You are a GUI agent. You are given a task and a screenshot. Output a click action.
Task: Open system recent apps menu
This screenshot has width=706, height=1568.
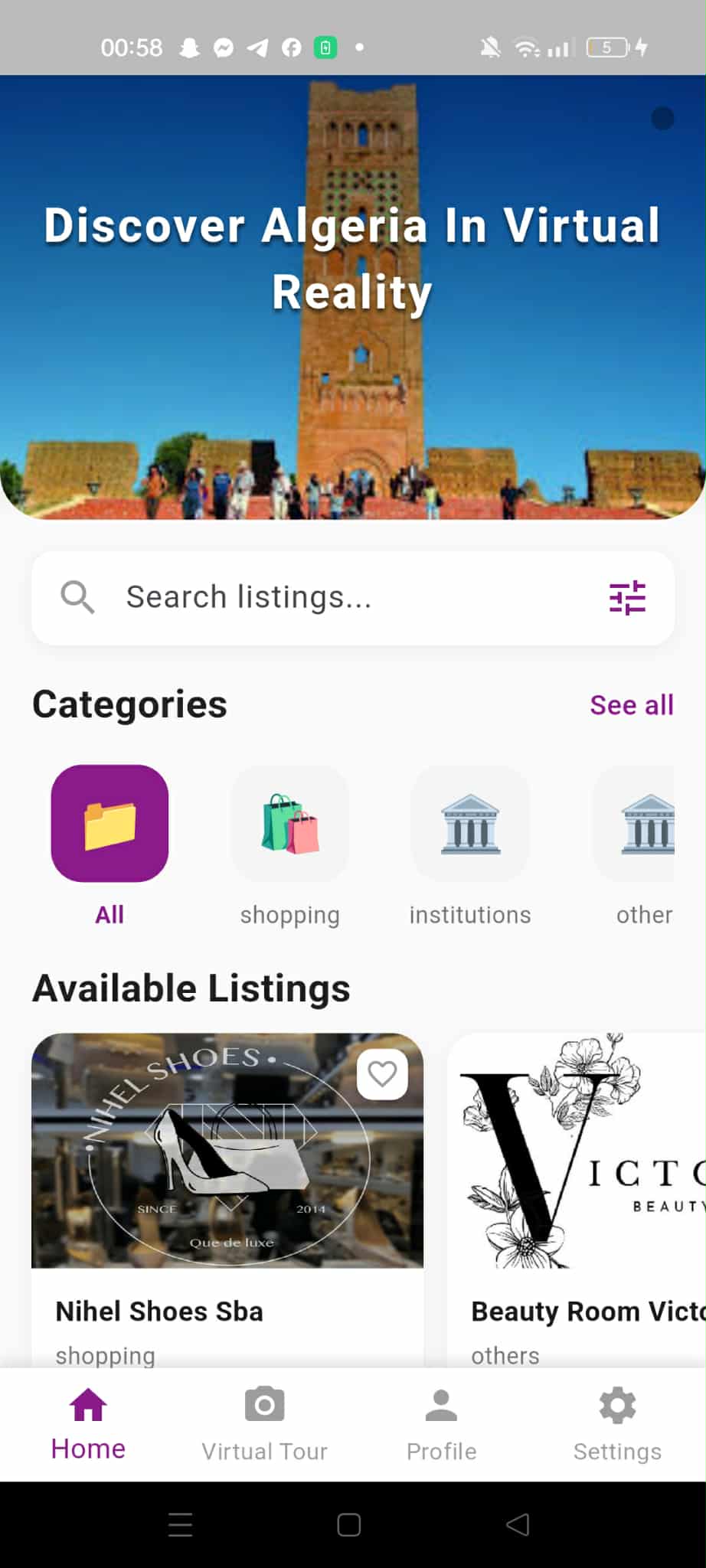click(181, 1524)
